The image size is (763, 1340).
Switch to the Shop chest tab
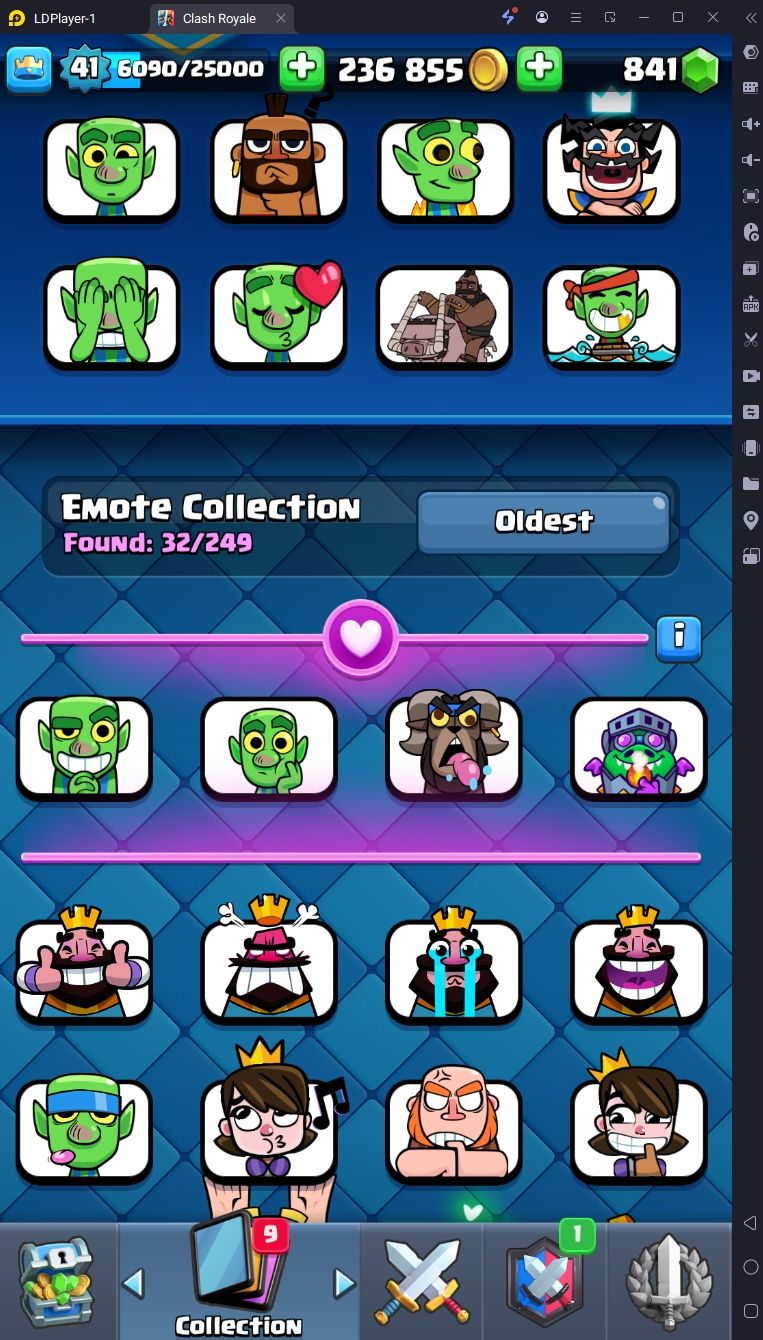[x=57, y=1280]
